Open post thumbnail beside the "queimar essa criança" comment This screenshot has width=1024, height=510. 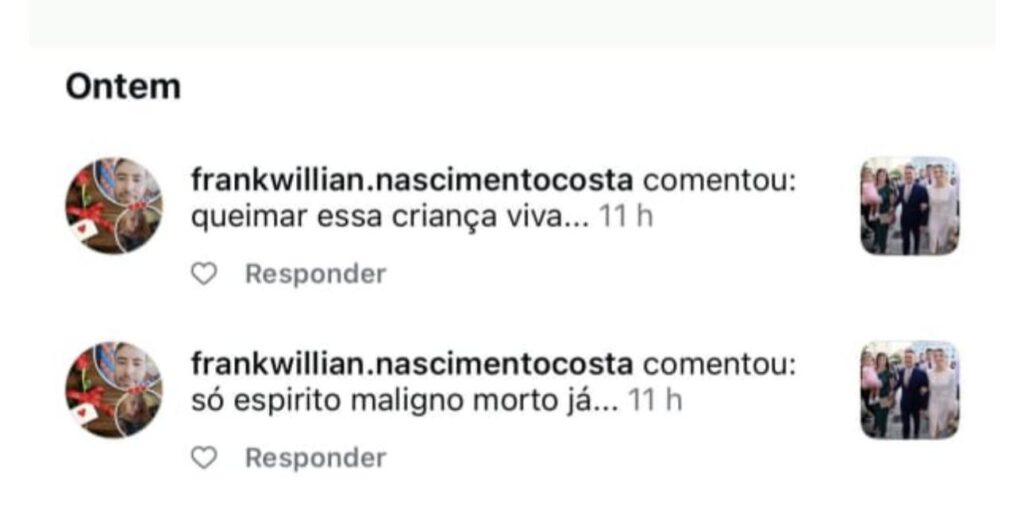pos(909,205)
